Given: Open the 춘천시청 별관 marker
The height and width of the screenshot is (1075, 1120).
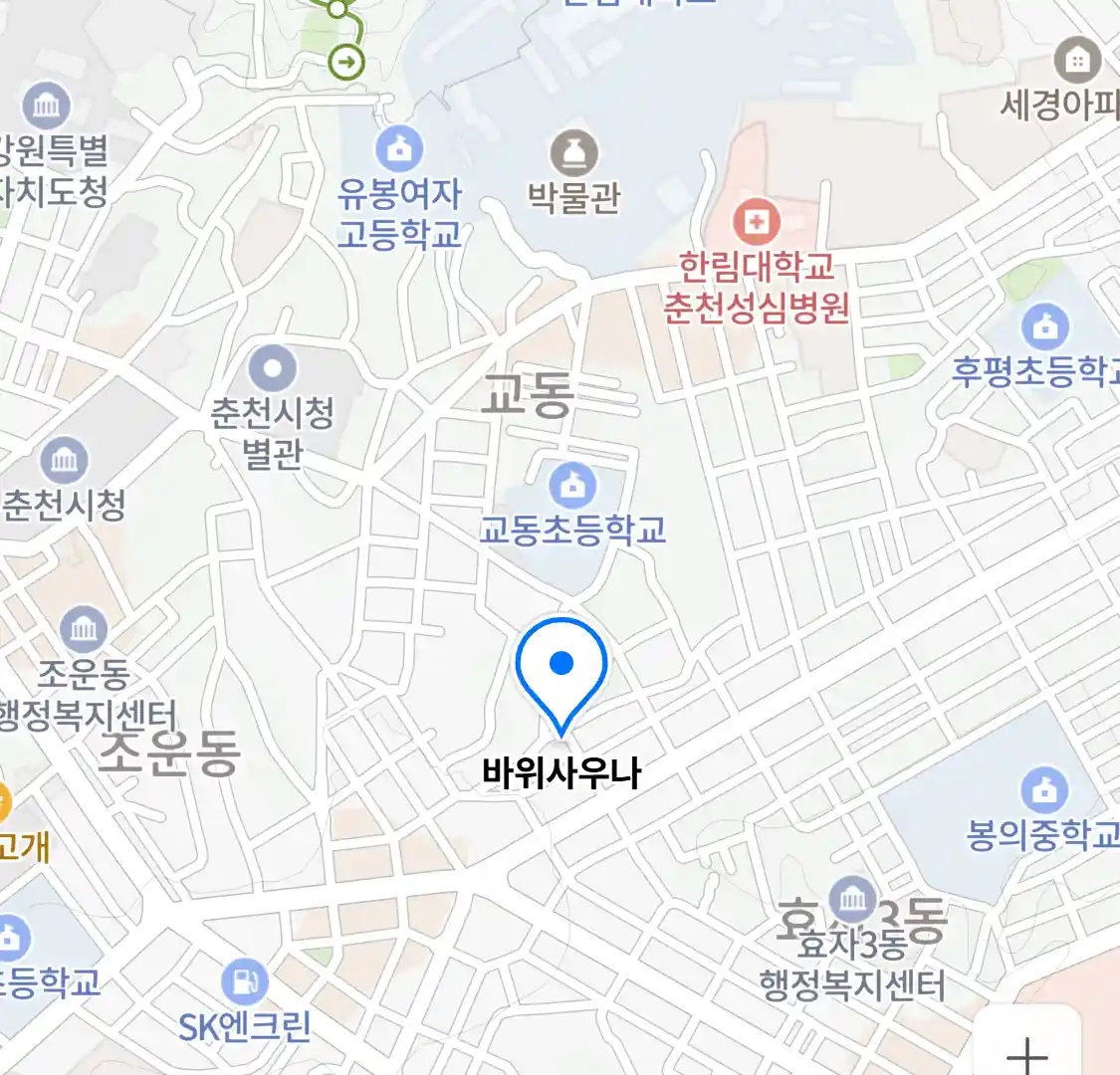Looking at the screenshot, I should click(x=273, y=368).
